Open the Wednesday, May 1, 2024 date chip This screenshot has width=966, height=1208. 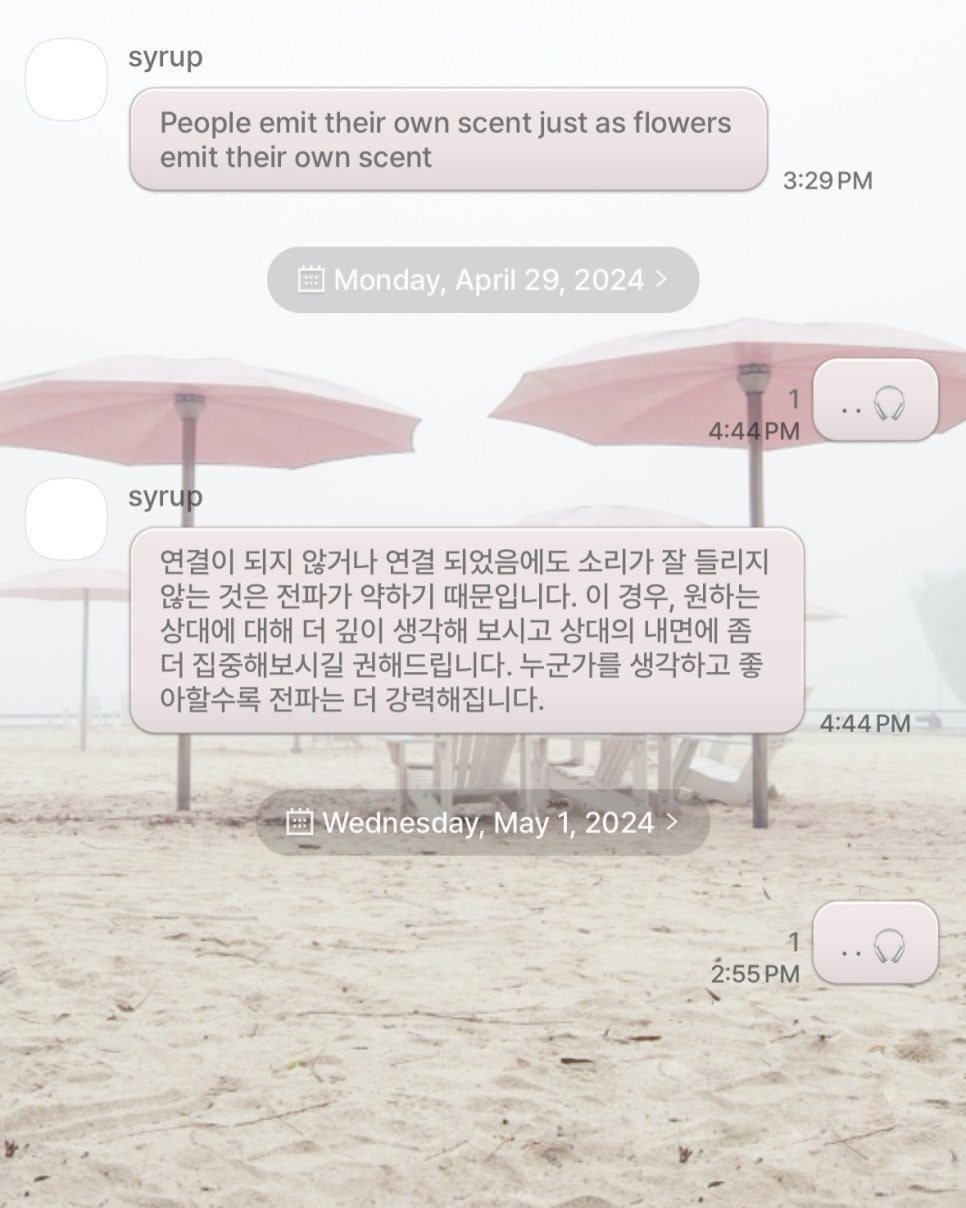click(483, 823)
